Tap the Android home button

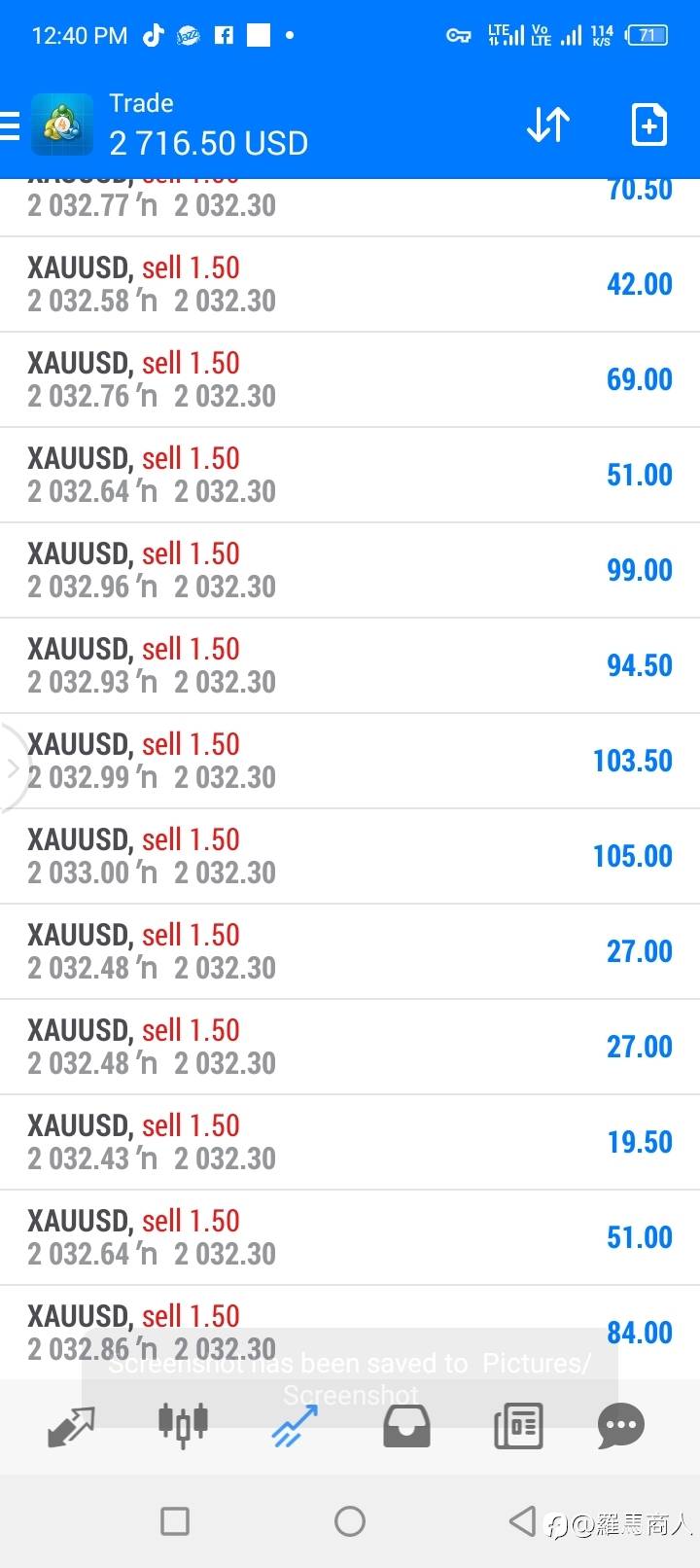click(350, 1520)
